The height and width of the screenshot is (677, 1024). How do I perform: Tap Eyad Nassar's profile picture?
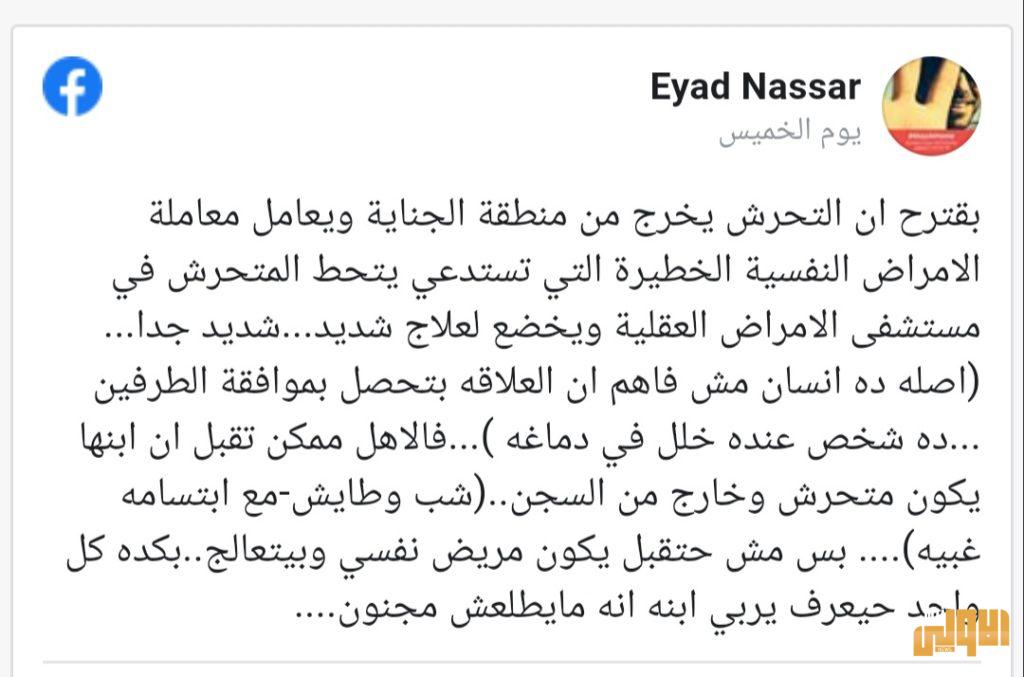tap(931, 105)
